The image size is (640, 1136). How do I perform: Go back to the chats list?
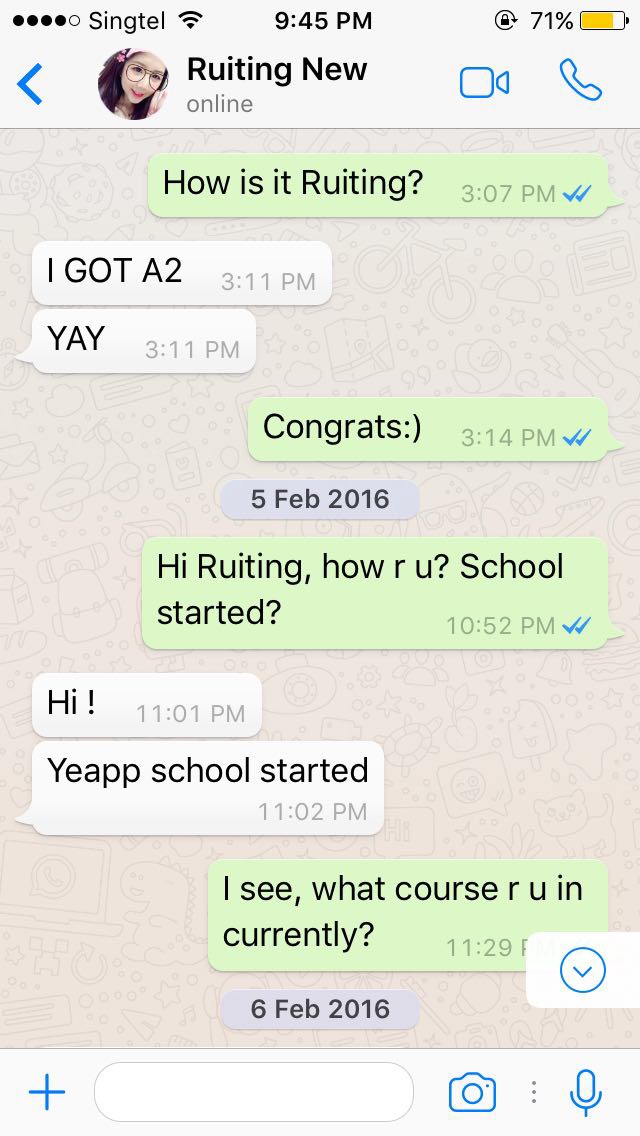coord(31,84)
